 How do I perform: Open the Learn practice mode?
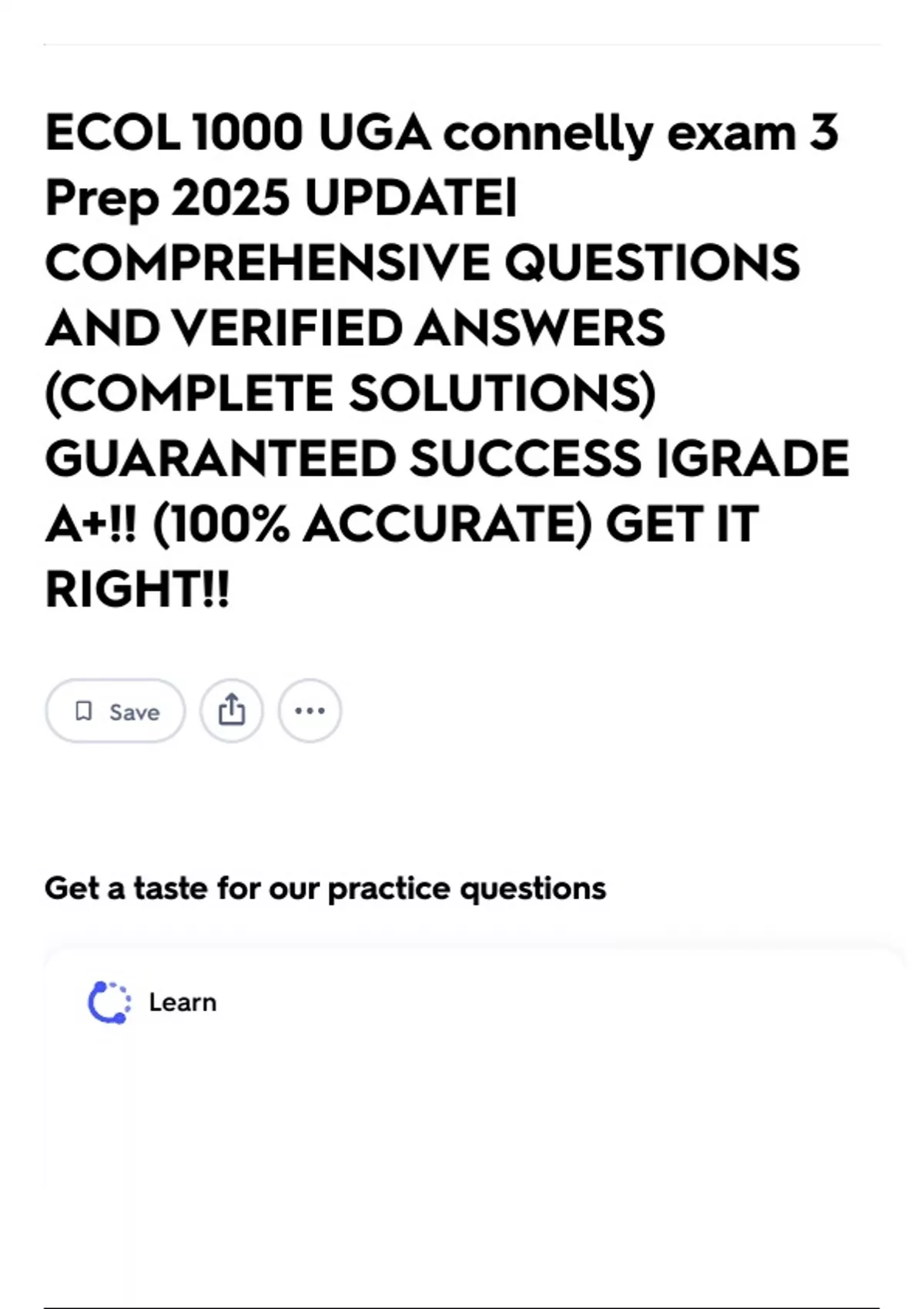pos(152,1003)
